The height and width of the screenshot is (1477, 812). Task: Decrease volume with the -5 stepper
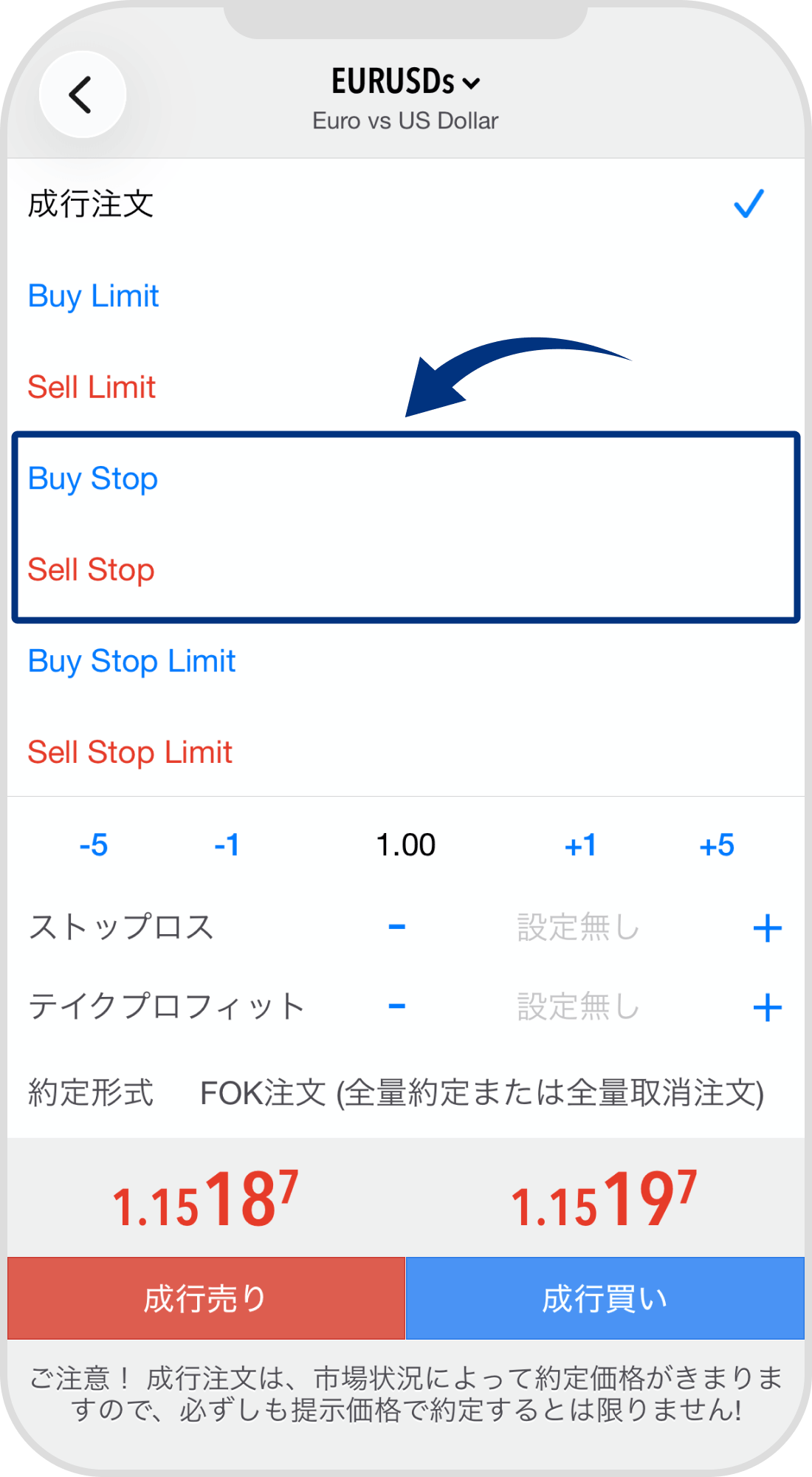94,846
